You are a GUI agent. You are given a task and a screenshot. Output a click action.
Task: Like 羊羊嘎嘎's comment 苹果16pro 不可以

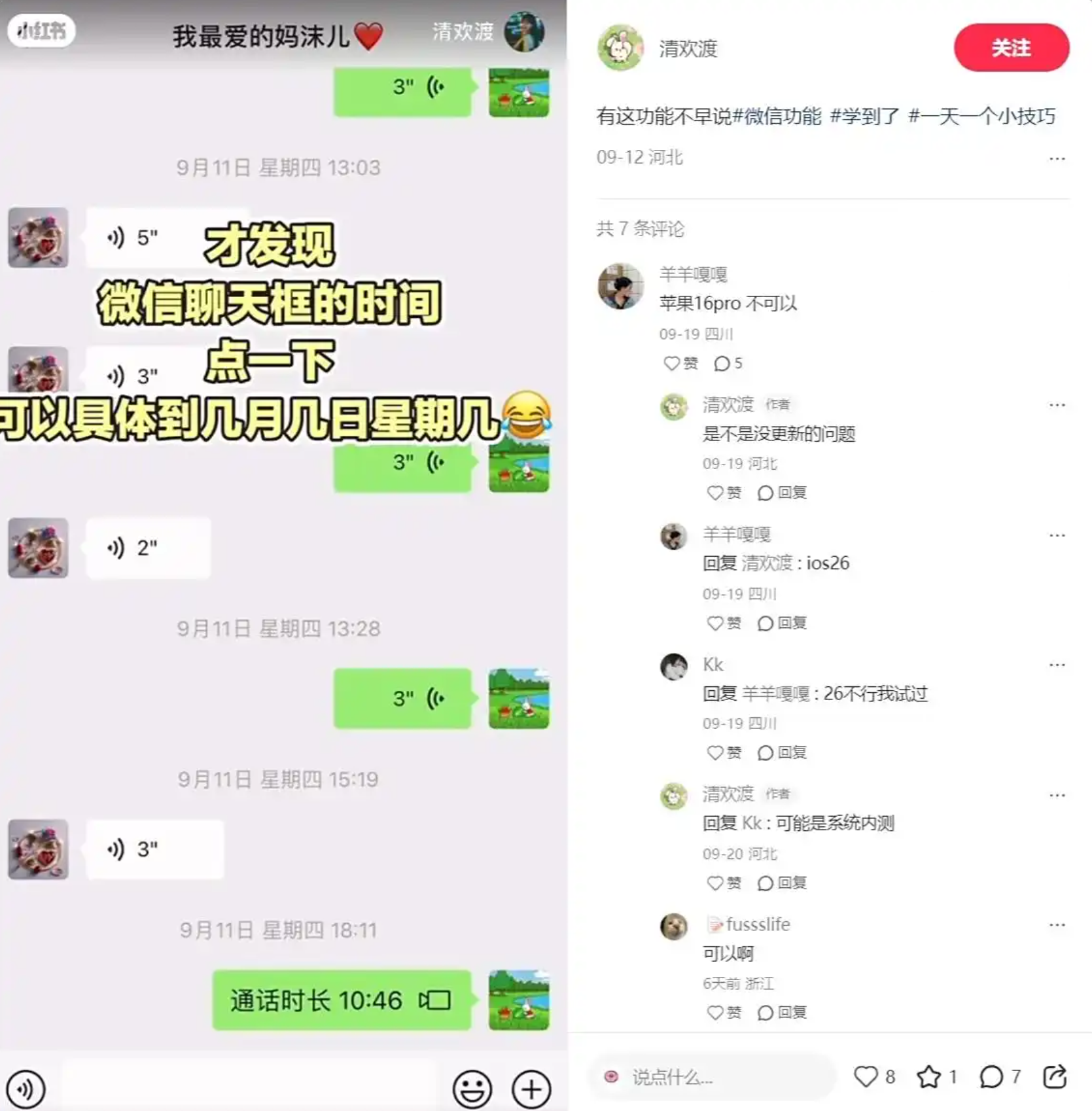pyautogui.click(x=680, y=364)
